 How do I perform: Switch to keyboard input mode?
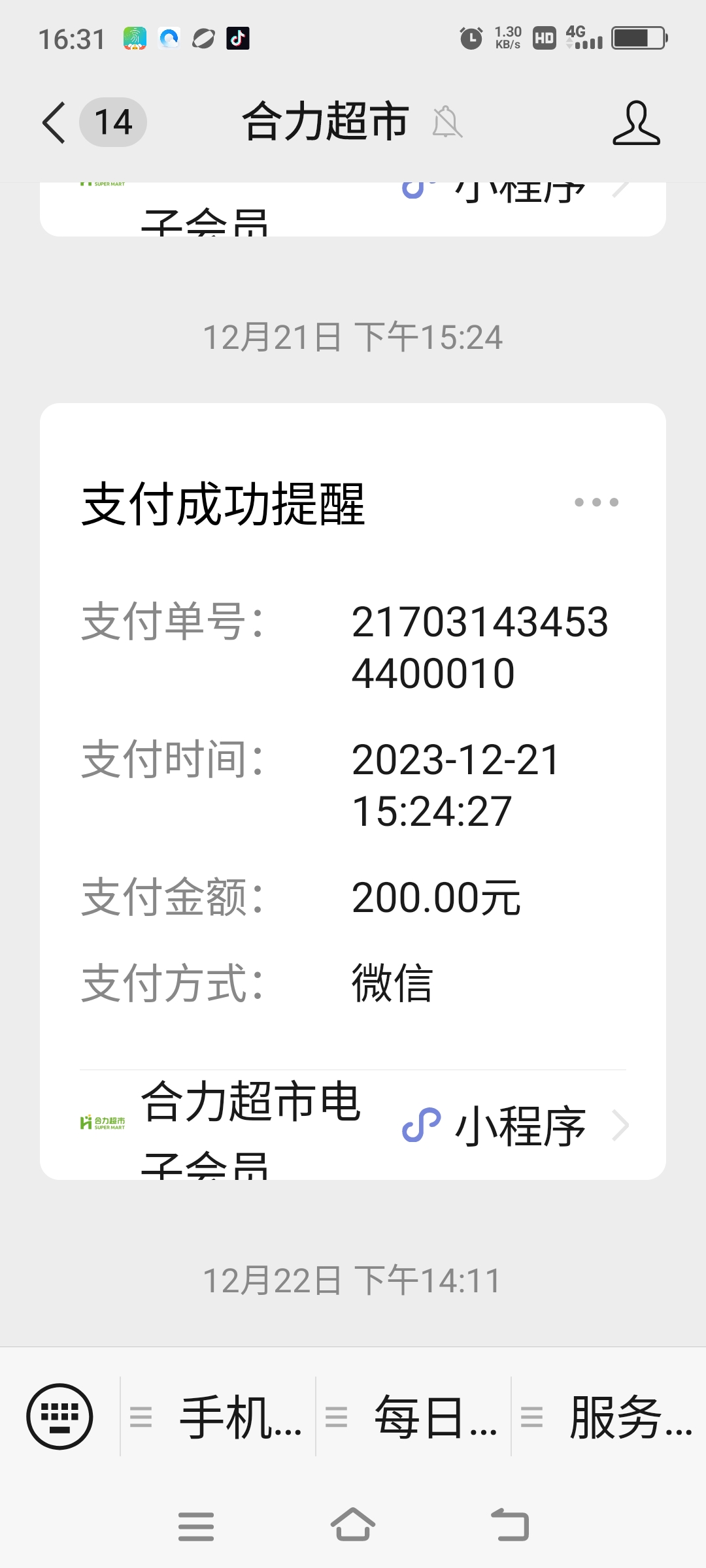(59, 1416)
